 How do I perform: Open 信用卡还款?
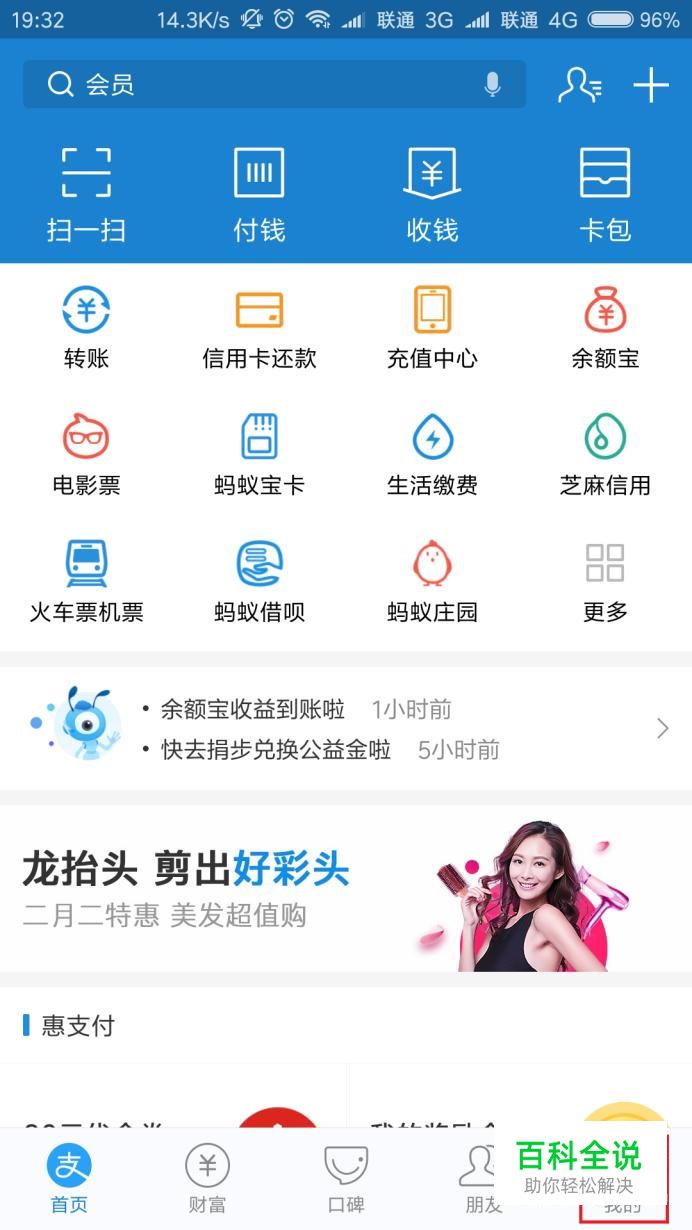(259, 327)
